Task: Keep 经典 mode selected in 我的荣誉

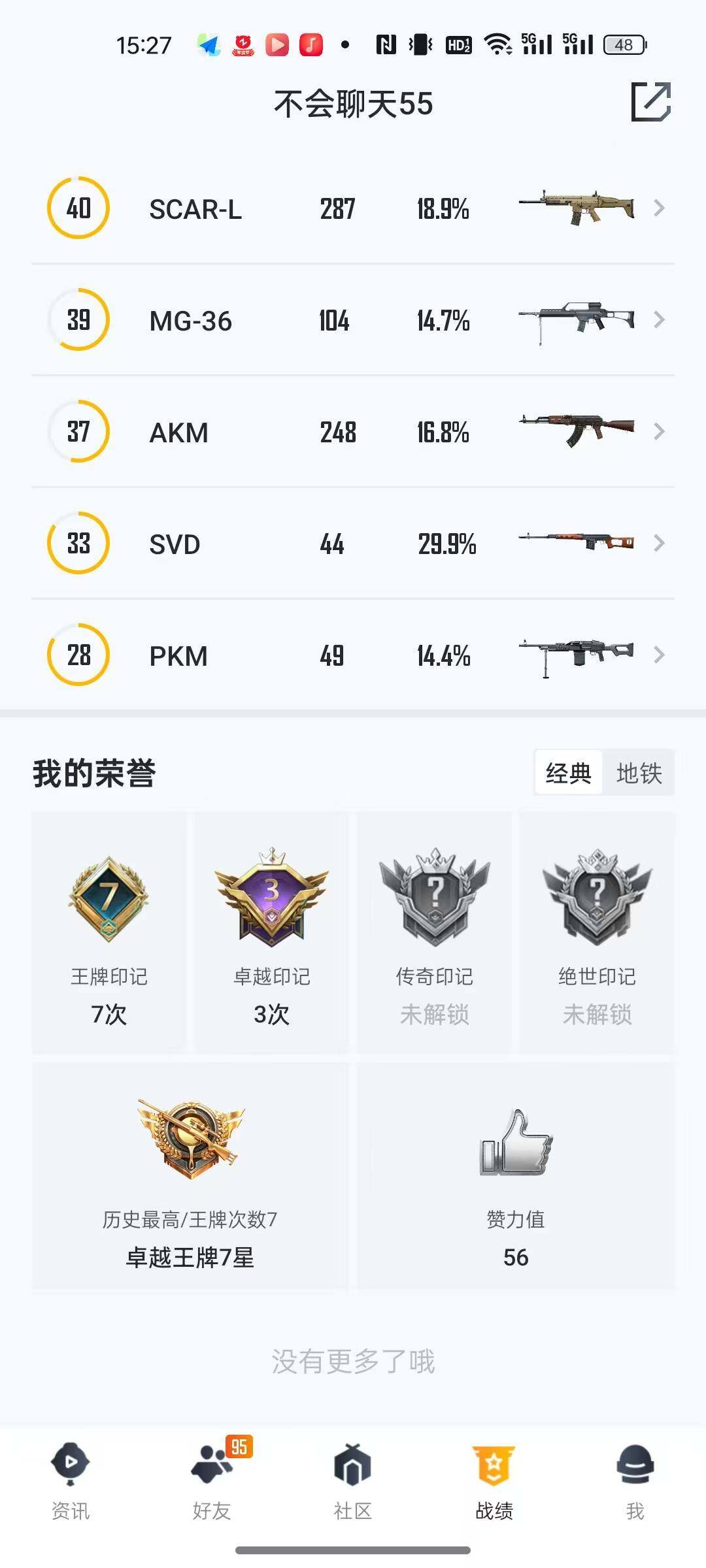Action: pos(568,773)
